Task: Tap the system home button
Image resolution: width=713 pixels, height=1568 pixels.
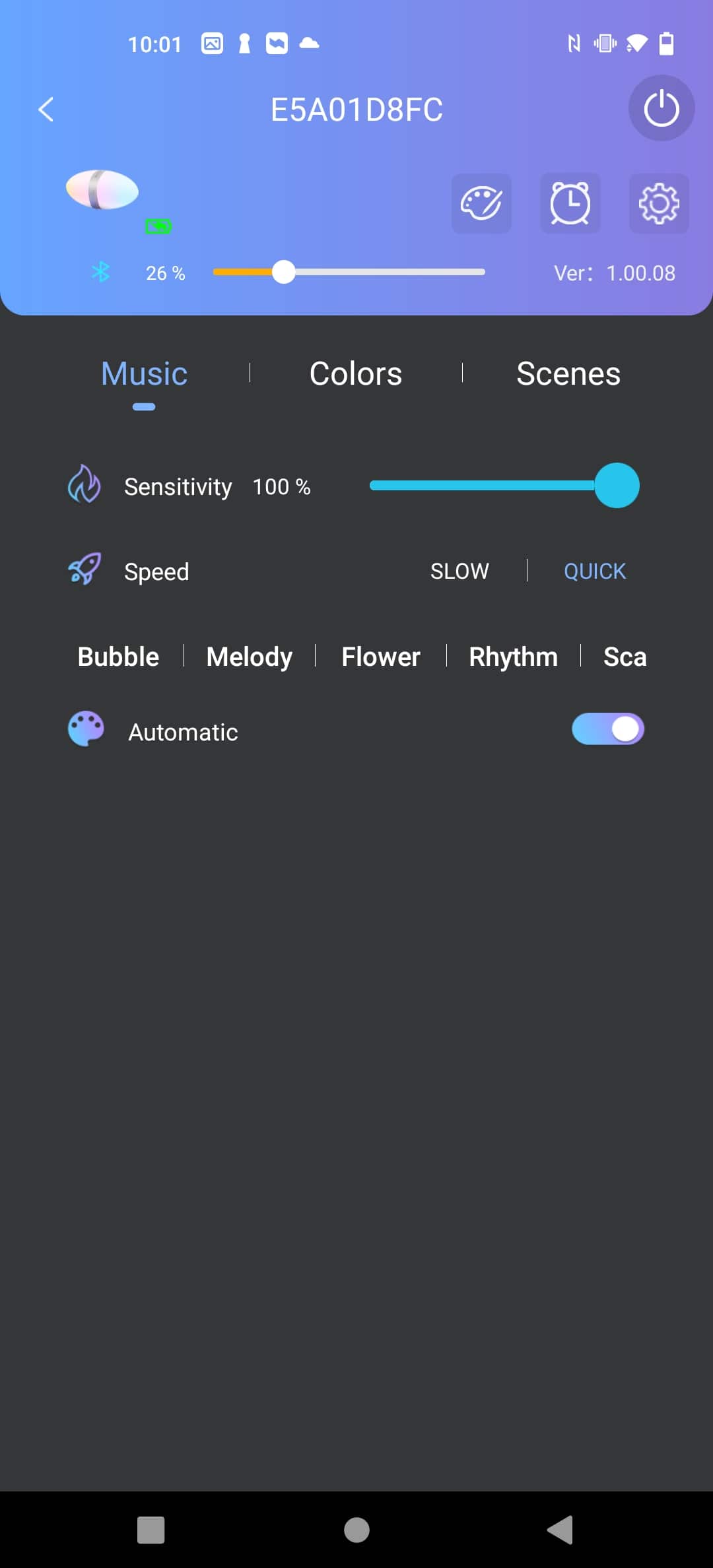Action: click(356, 1530)
